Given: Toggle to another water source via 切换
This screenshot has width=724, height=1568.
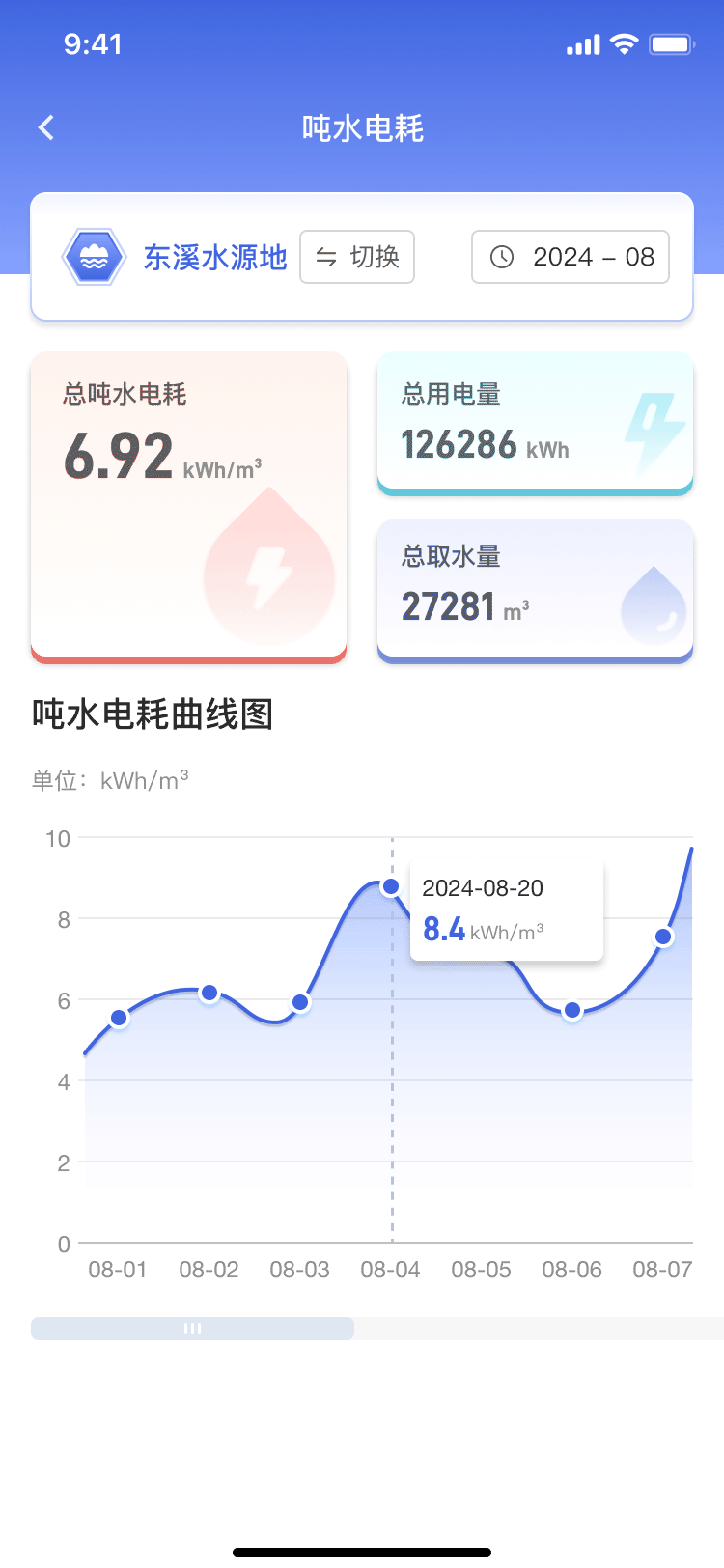Looking at the screenshot, I should pos(357,257).
